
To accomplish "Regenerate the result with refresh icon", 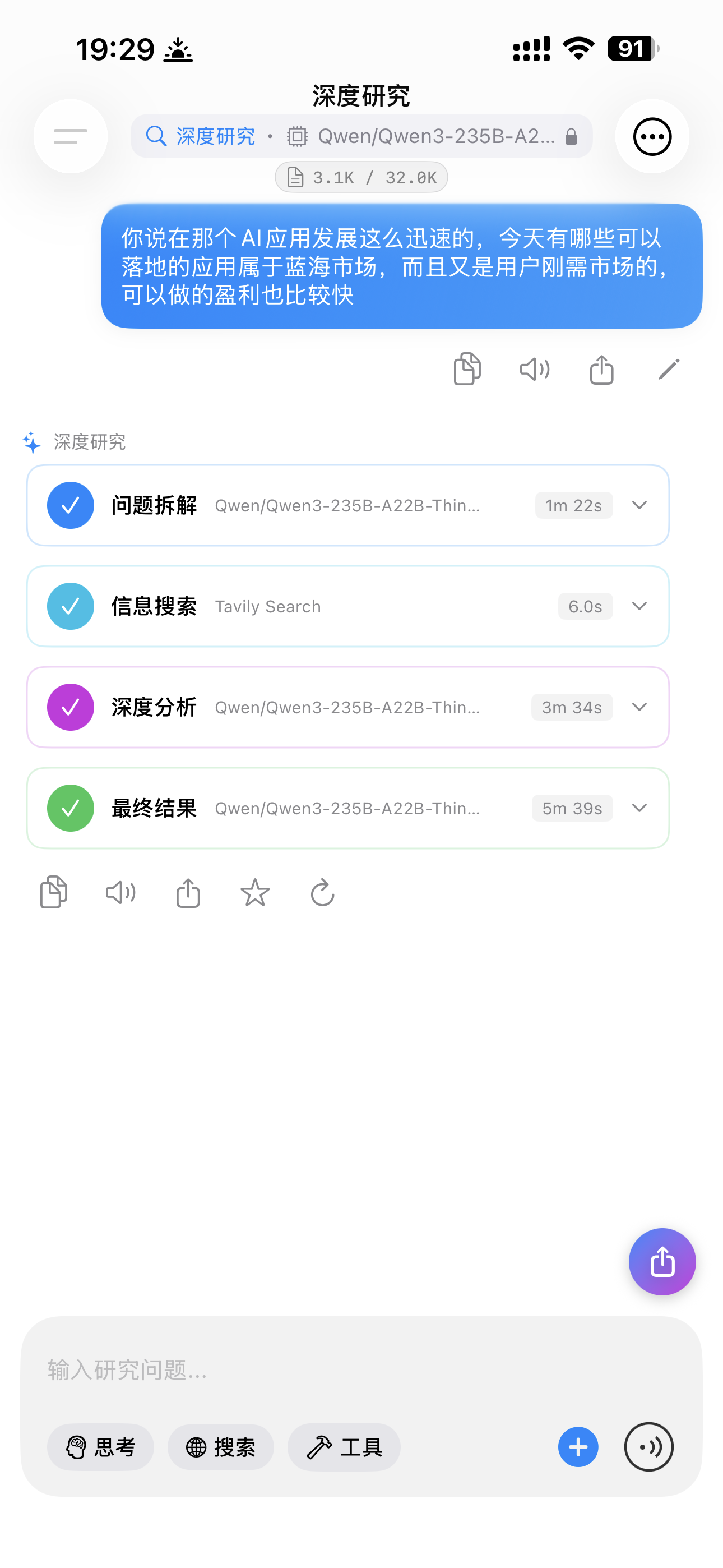I will pyautogui.click(x=322, y=893).
